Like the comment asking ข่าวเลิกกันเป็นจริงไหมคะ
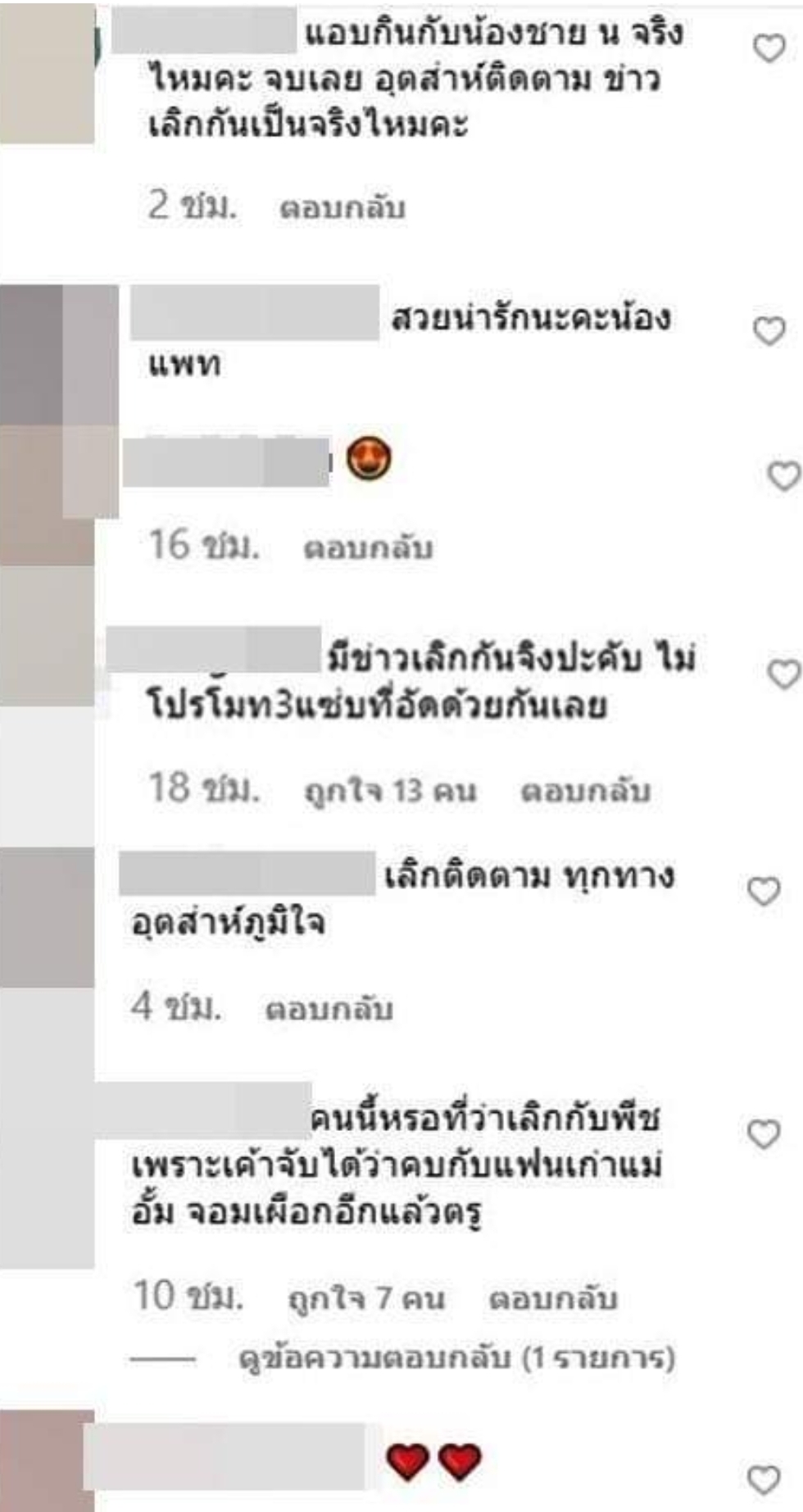The width and height of the screenshot is (803, 1512). (769, 49)
